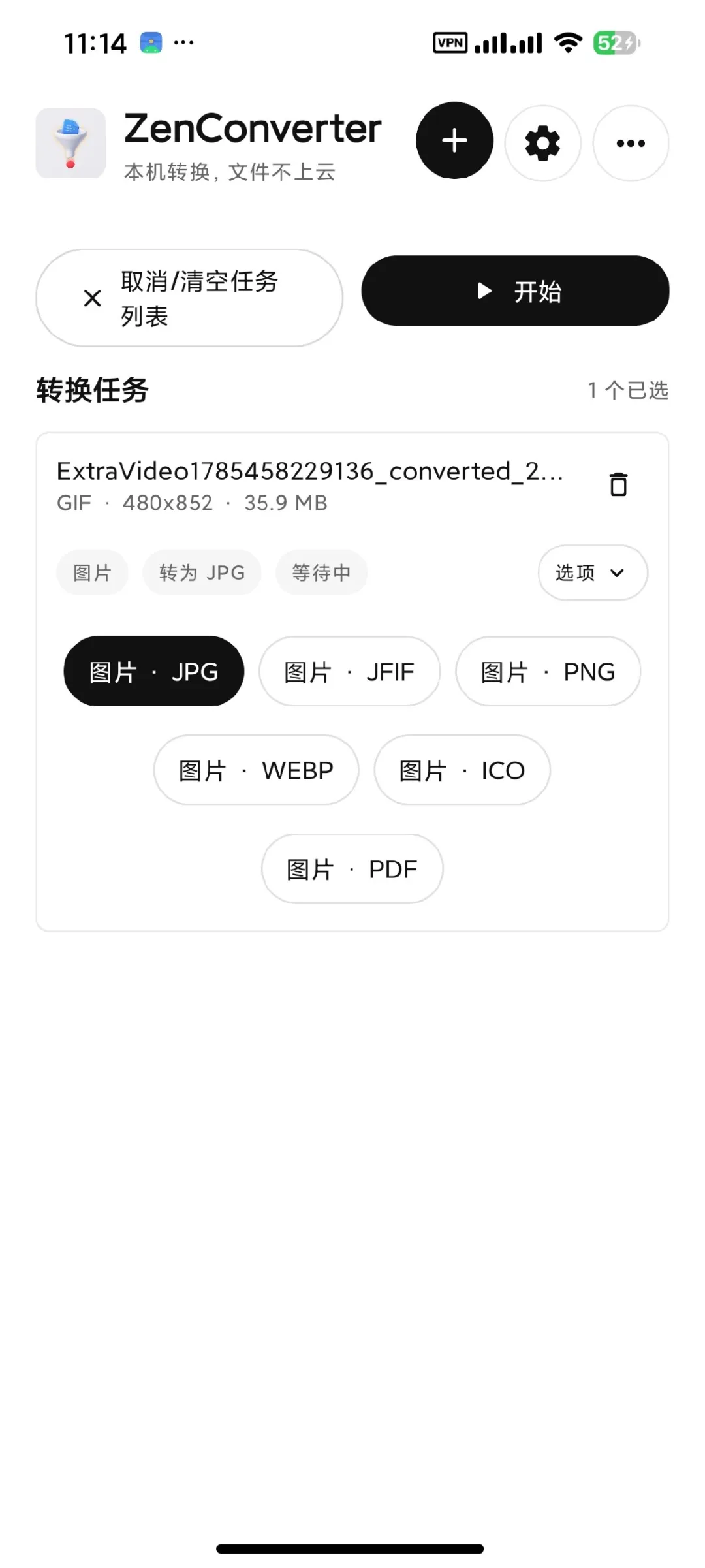The image size is (705, 1568).
Task: Select 图片 · ICO output format
Action: (x=462, y=770)
